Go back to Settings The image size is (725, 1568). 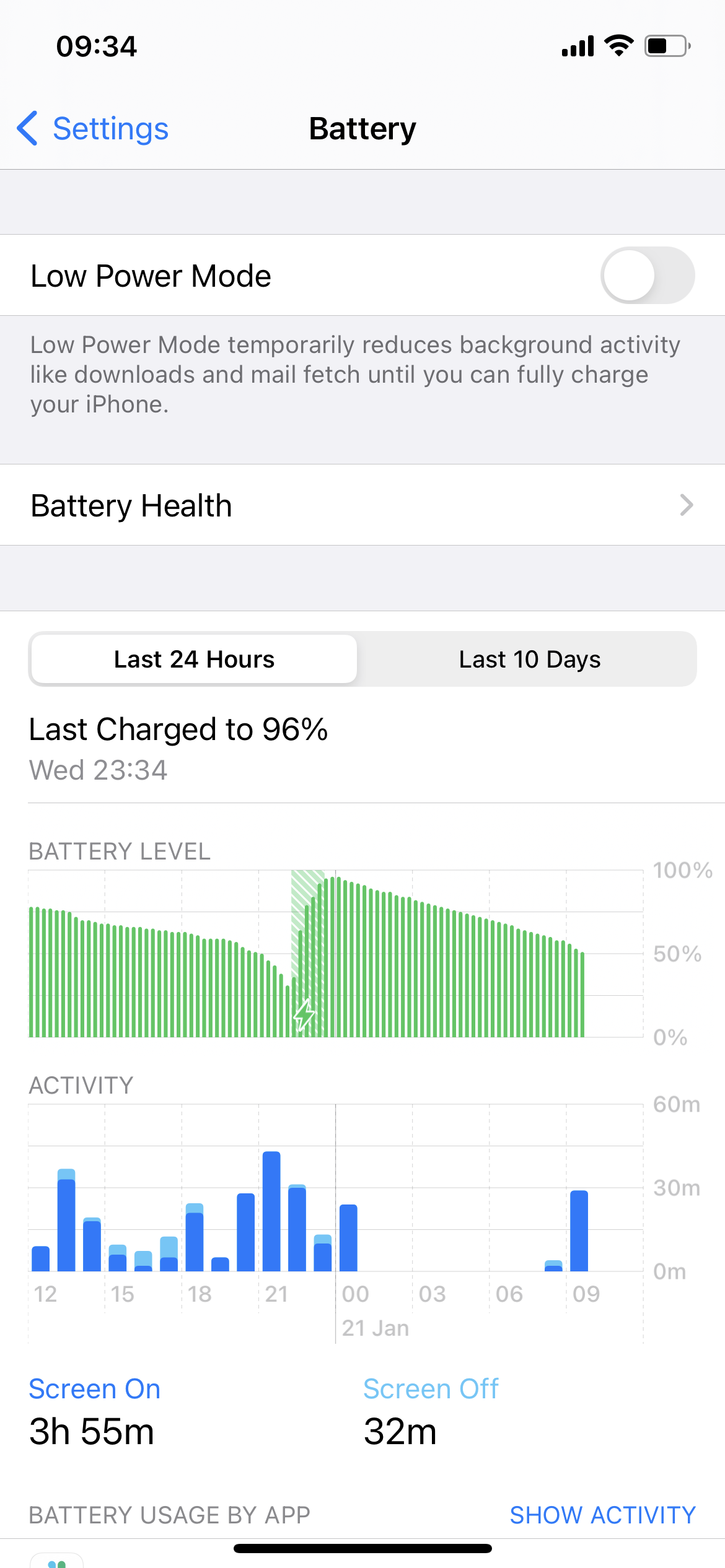coord(93,129)
